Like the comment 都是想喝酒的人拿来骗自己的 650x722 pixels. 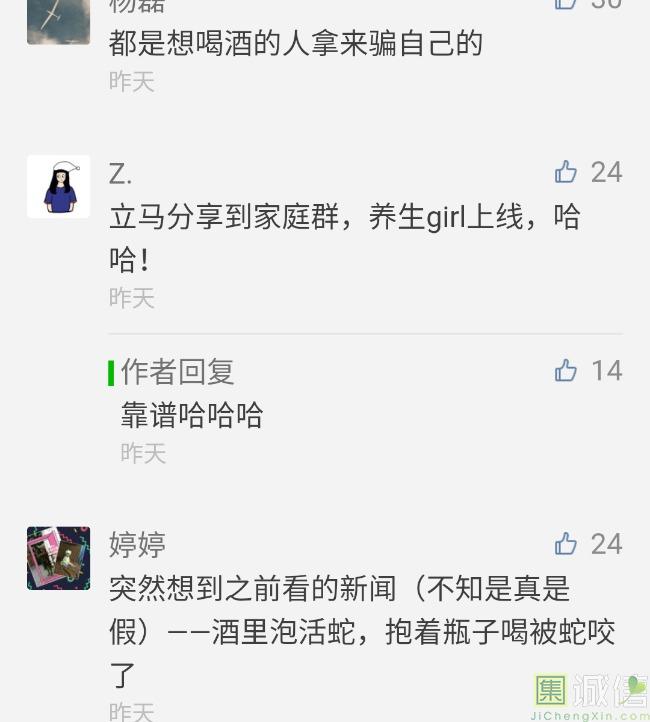coord(566,4)
